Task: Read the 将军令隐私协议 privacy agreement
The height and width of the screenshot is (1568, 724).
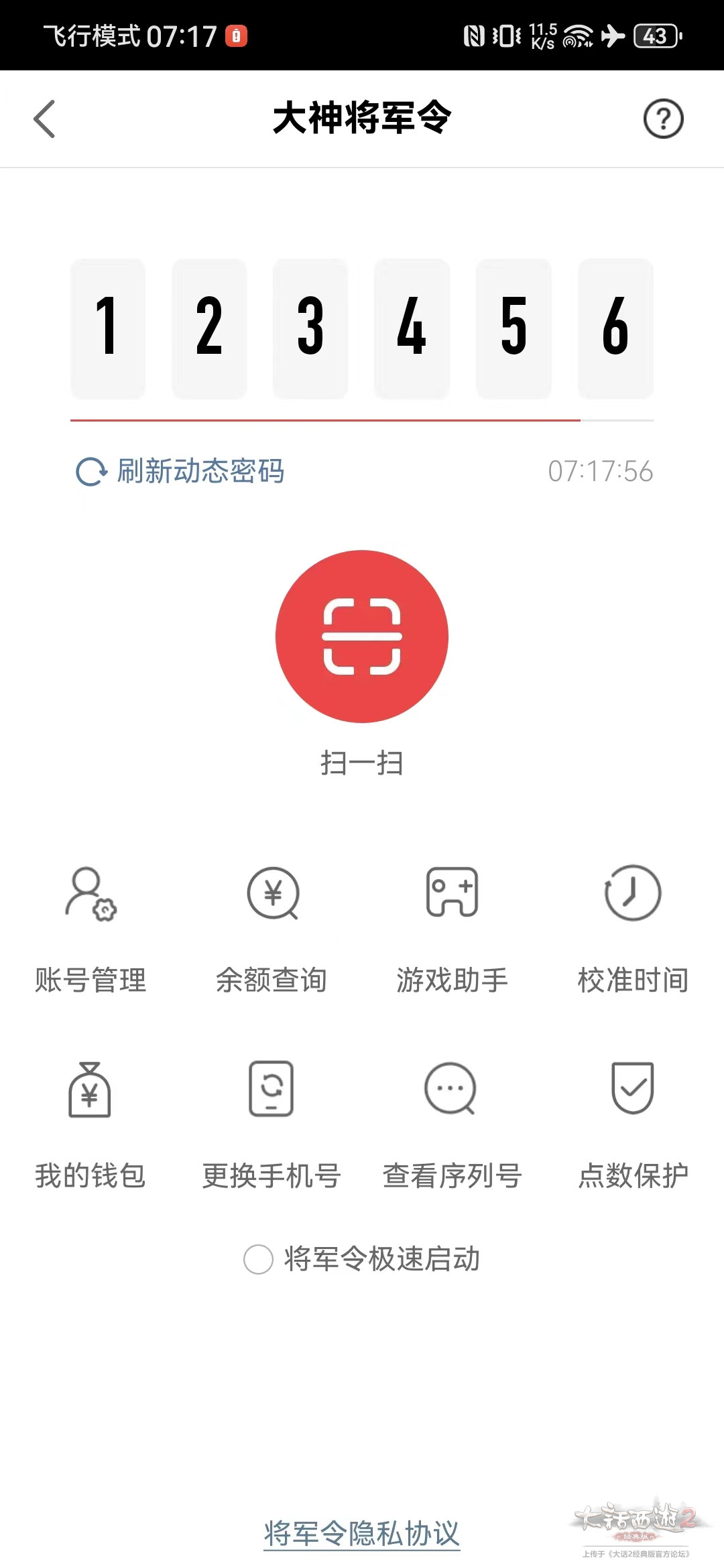Action: pyautogui.click(x=362, y=1533)
